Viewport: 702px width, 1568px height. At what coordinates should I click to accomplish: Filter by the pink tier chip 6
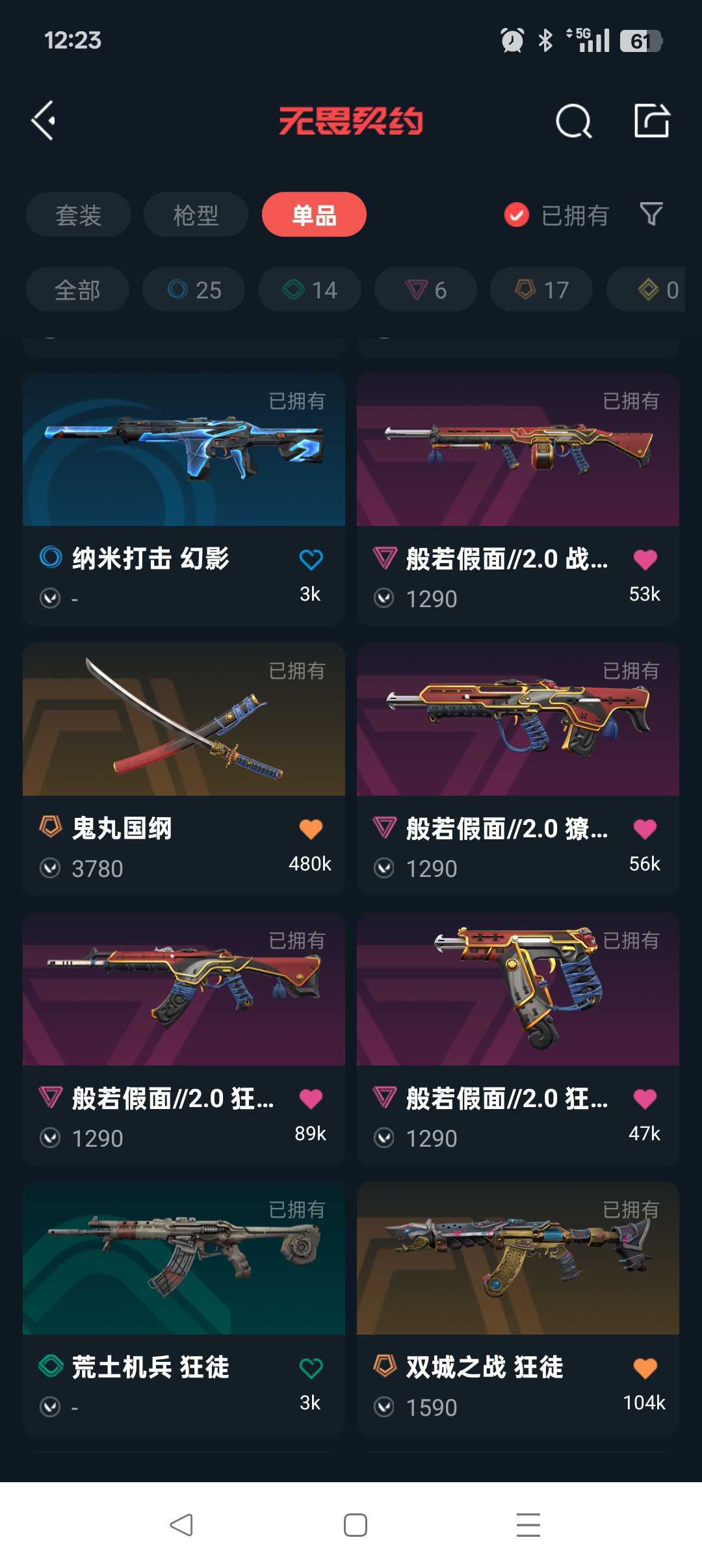point(426,289)
